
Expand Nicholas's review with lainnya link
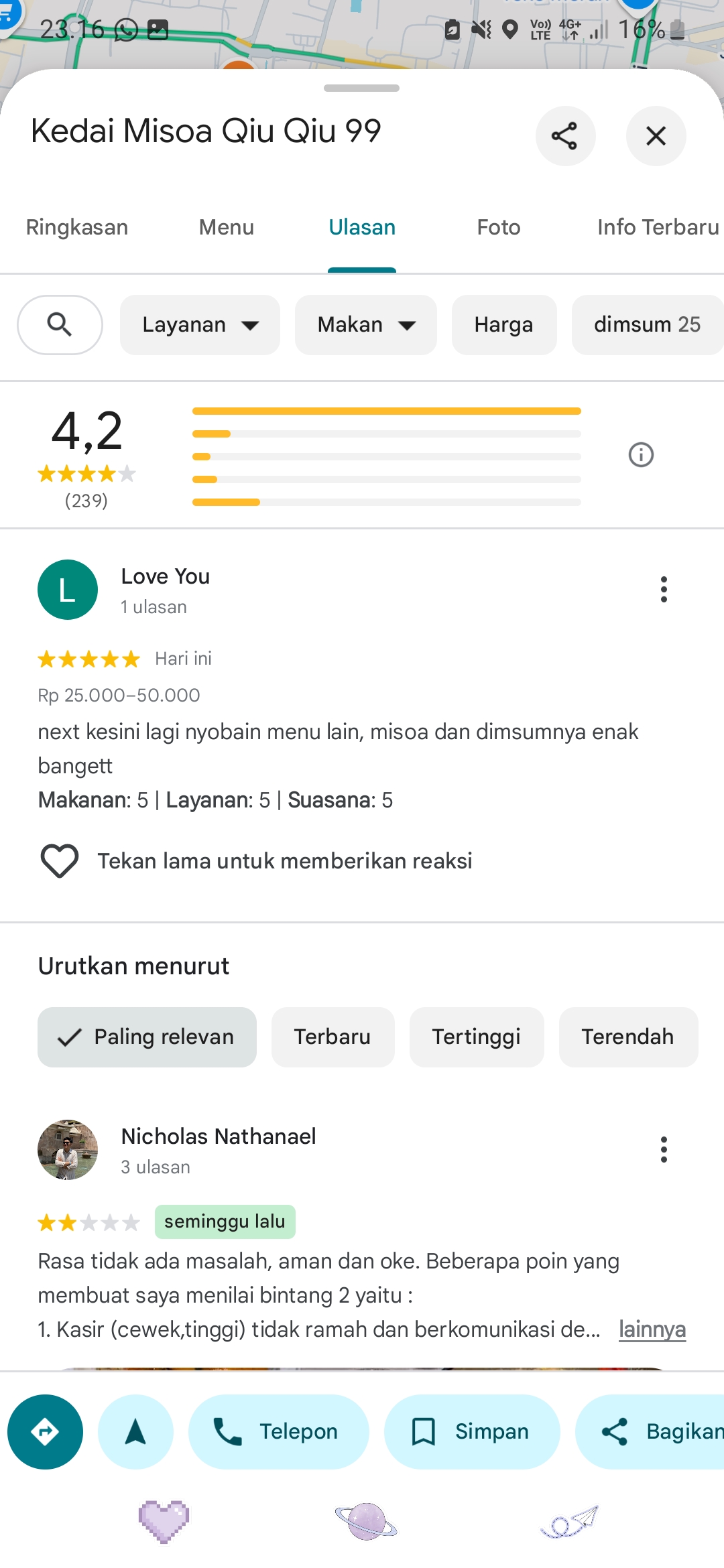click(x=652, y=1329)
